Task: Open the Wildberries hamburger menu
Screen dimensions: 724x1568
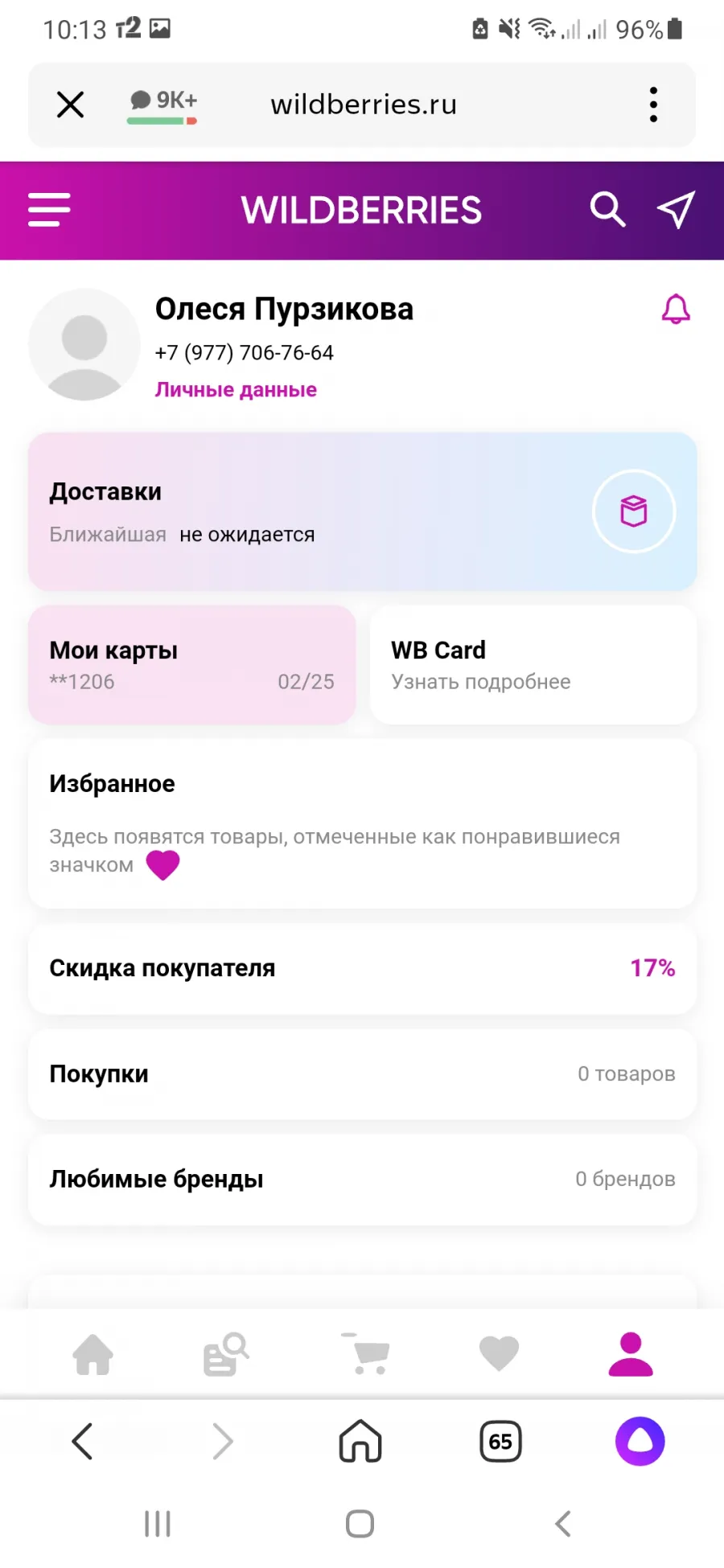Action: (49, 210)
